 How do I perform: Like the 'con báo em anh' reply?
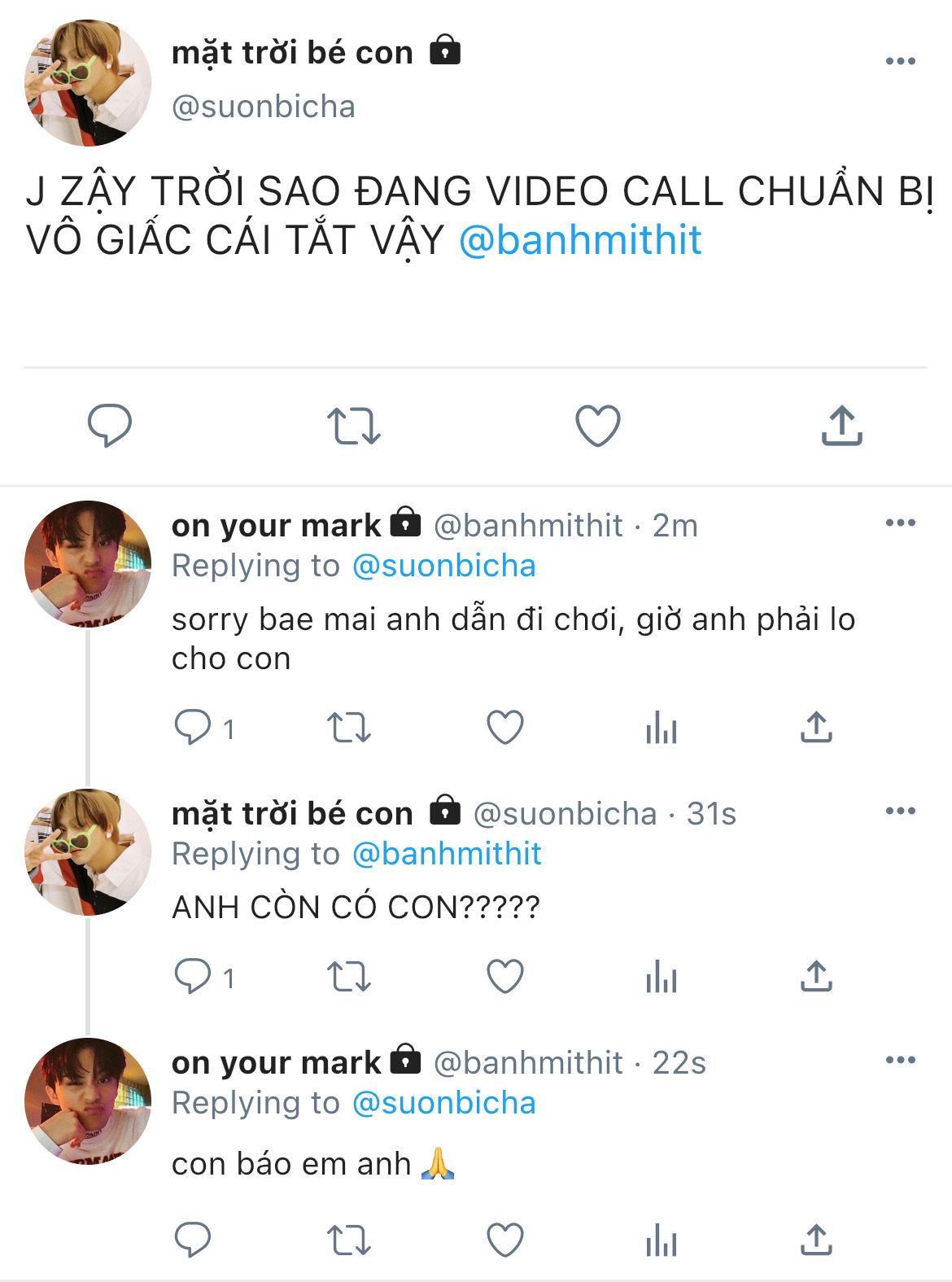(x=504, y=1240)
